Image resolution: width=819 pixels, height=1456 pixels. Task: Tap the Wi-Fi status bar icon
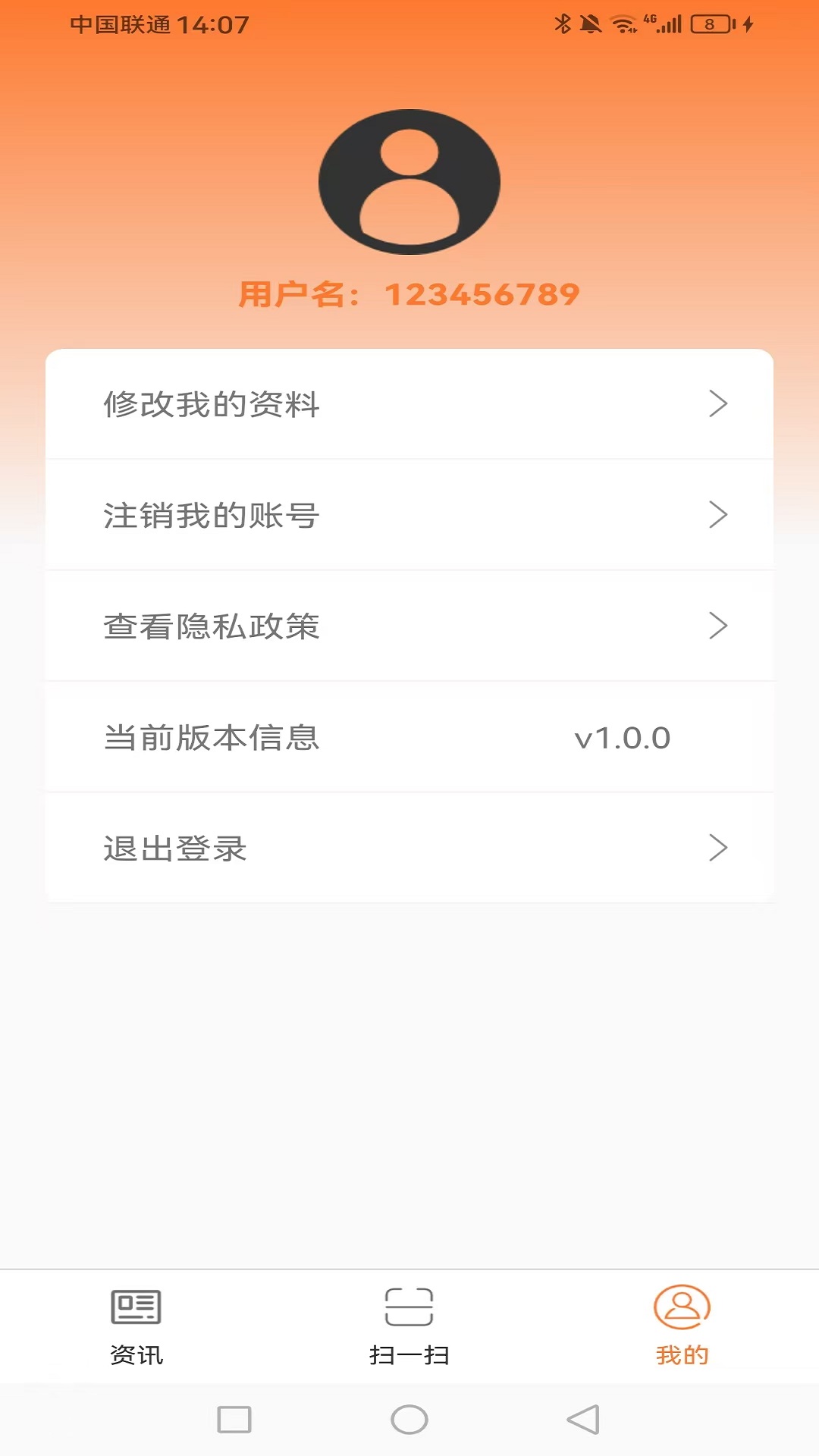pyautogui.click(x=623, y=24)
